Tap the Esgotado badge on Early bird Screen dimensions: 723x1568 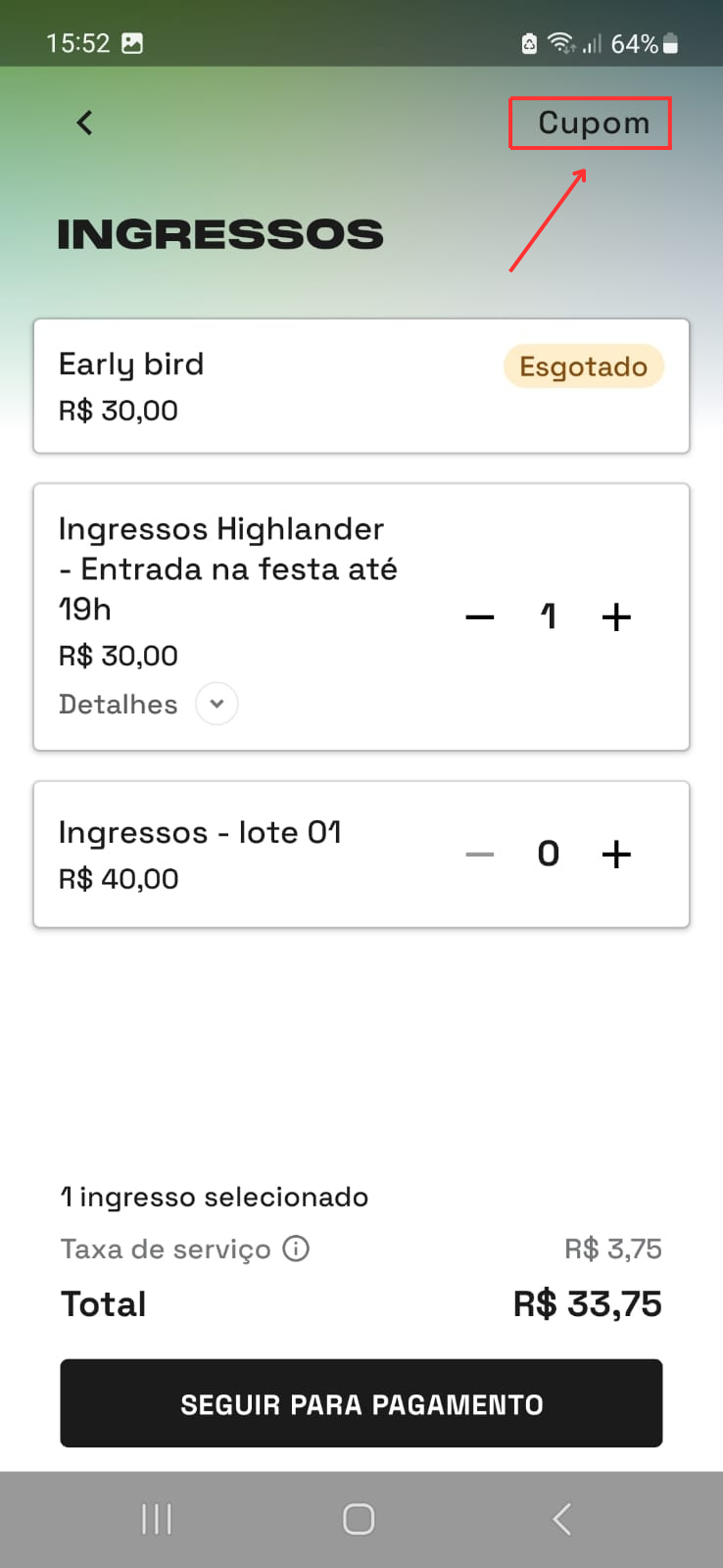[x=583, y=366]
